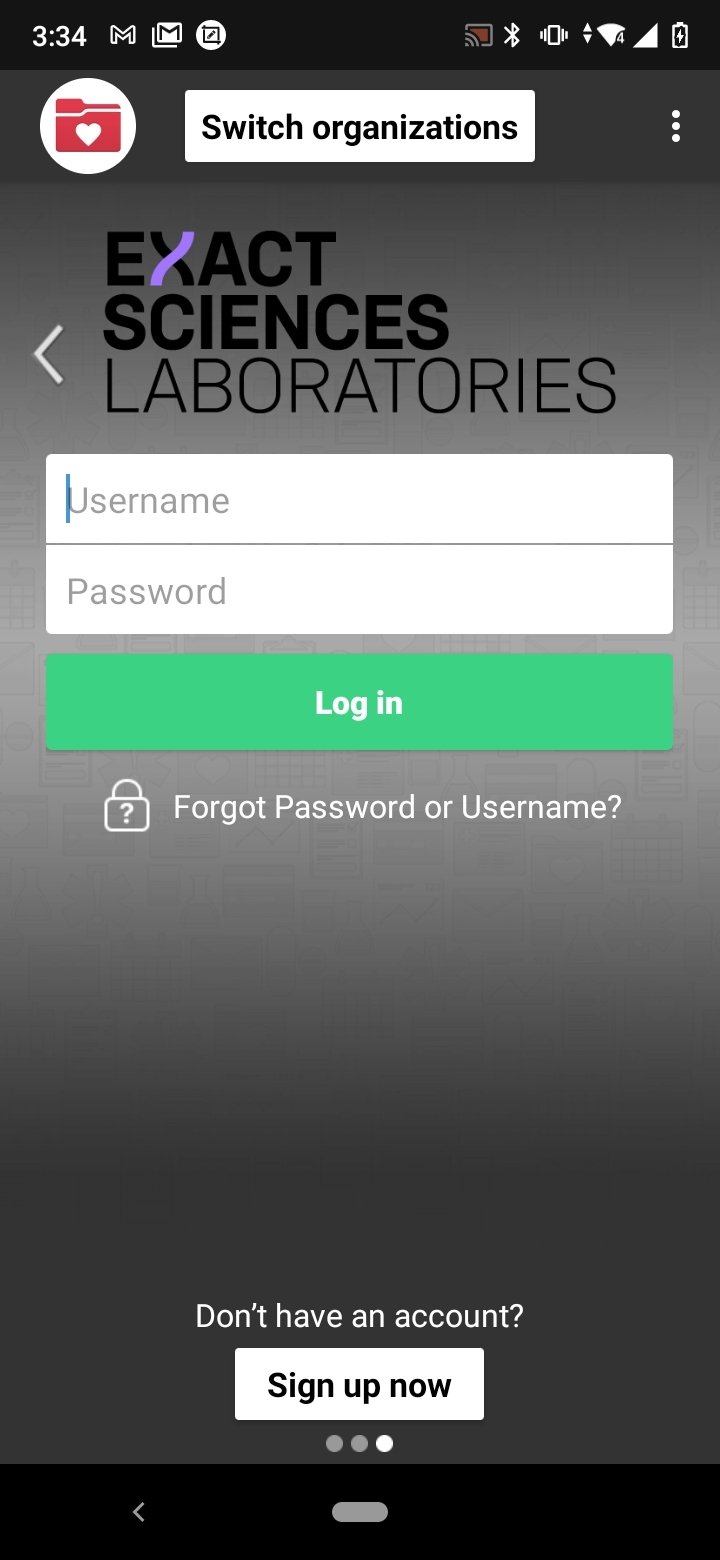
Task: Tap the home pill
Action: tap(360, 1512)
